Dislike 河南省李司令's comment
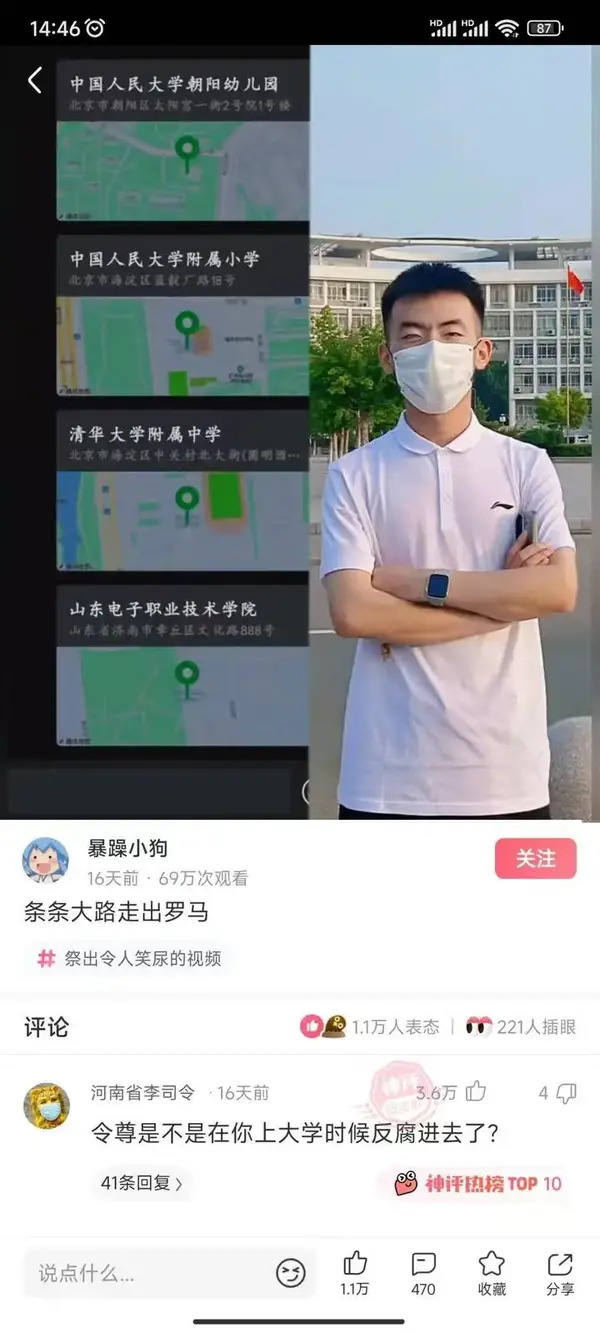600x1333 pixels. [565, 1092]
